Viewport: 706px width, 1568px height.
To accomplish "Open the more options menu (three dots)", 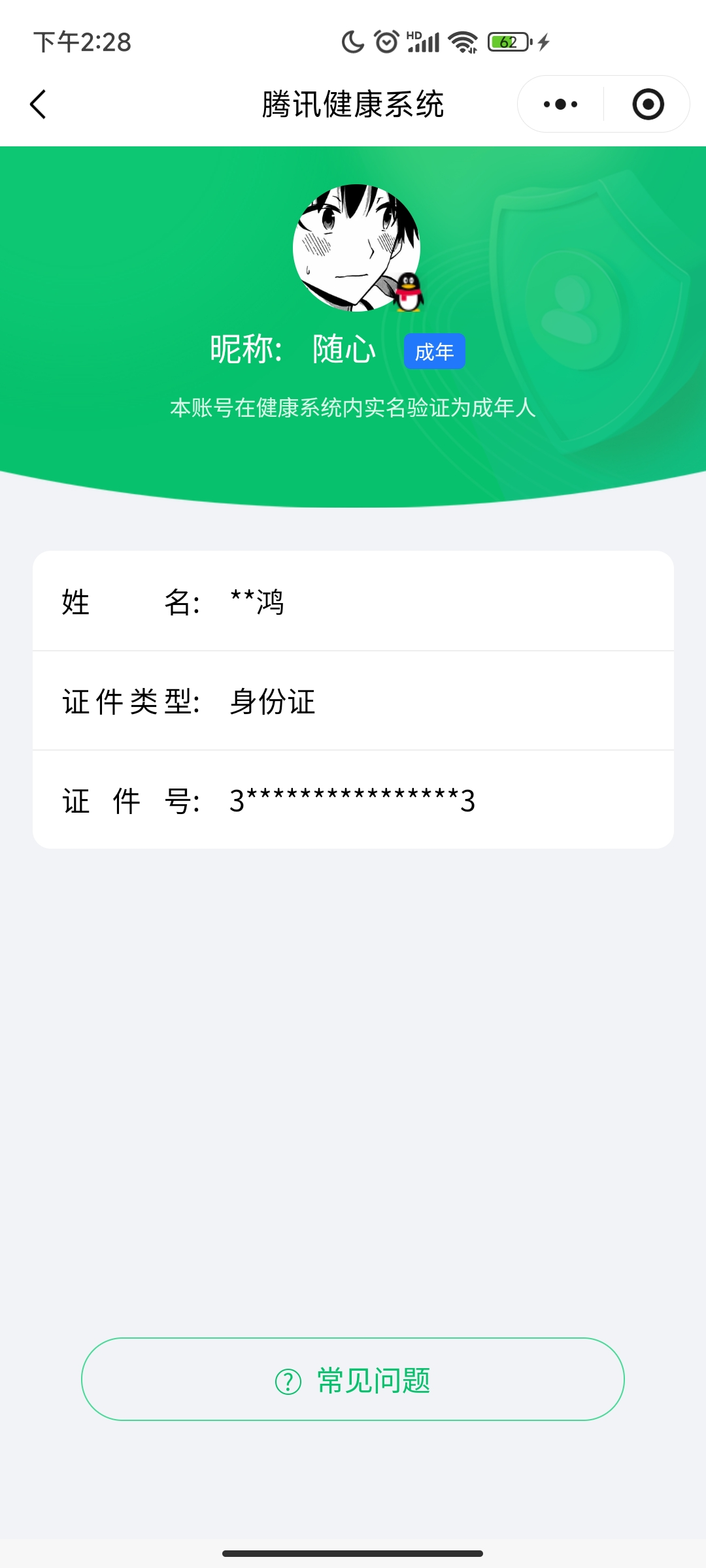I will click(559, 105).
